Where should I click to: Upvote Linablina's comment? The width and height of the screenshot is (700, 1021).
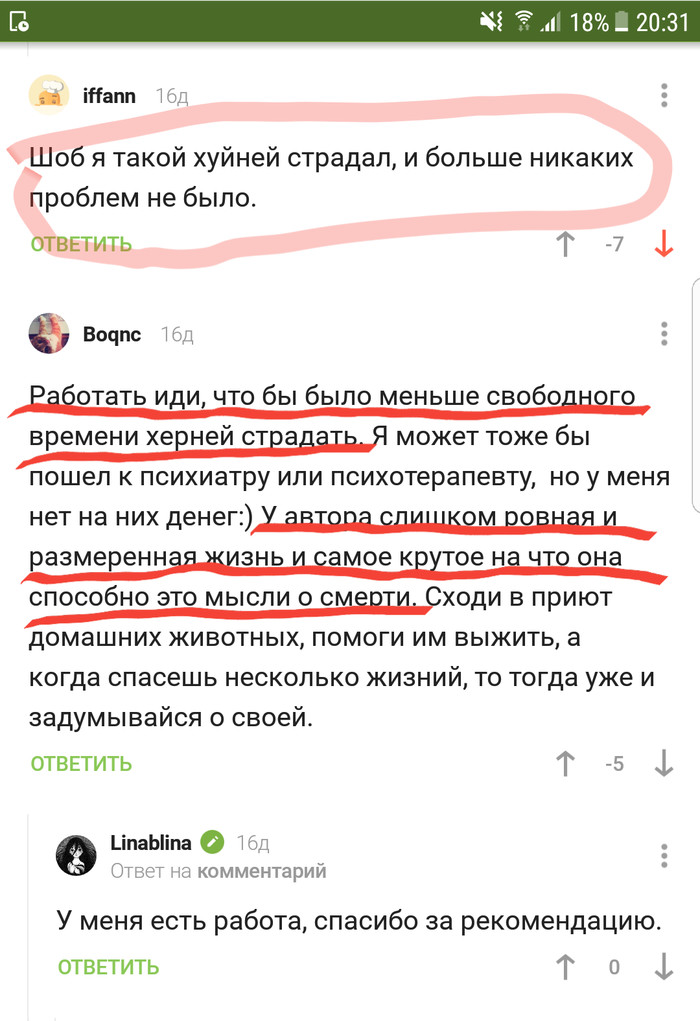point(566,967)
